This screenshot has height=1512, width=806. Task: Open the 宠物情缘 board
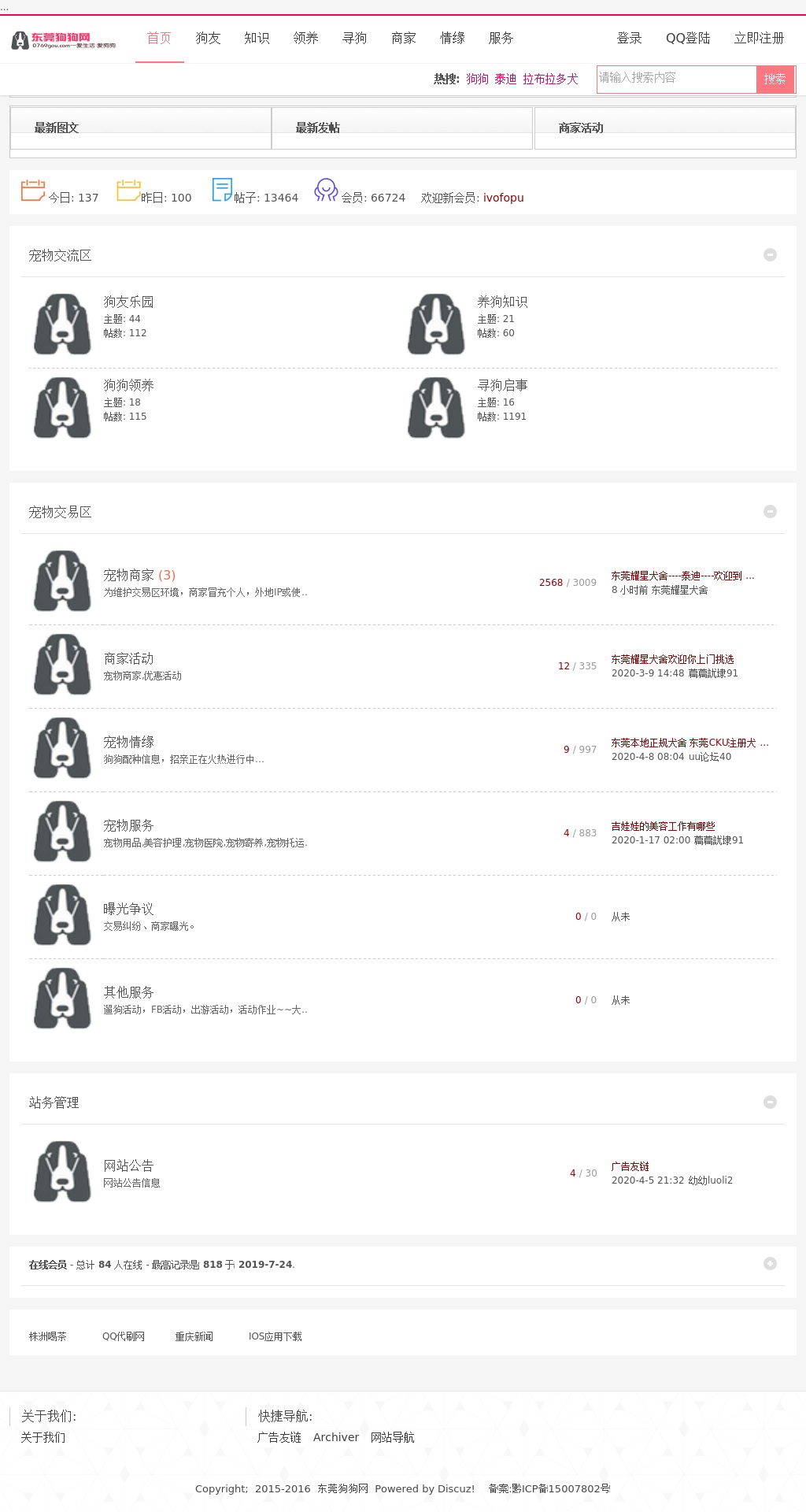tap(128, 742)
